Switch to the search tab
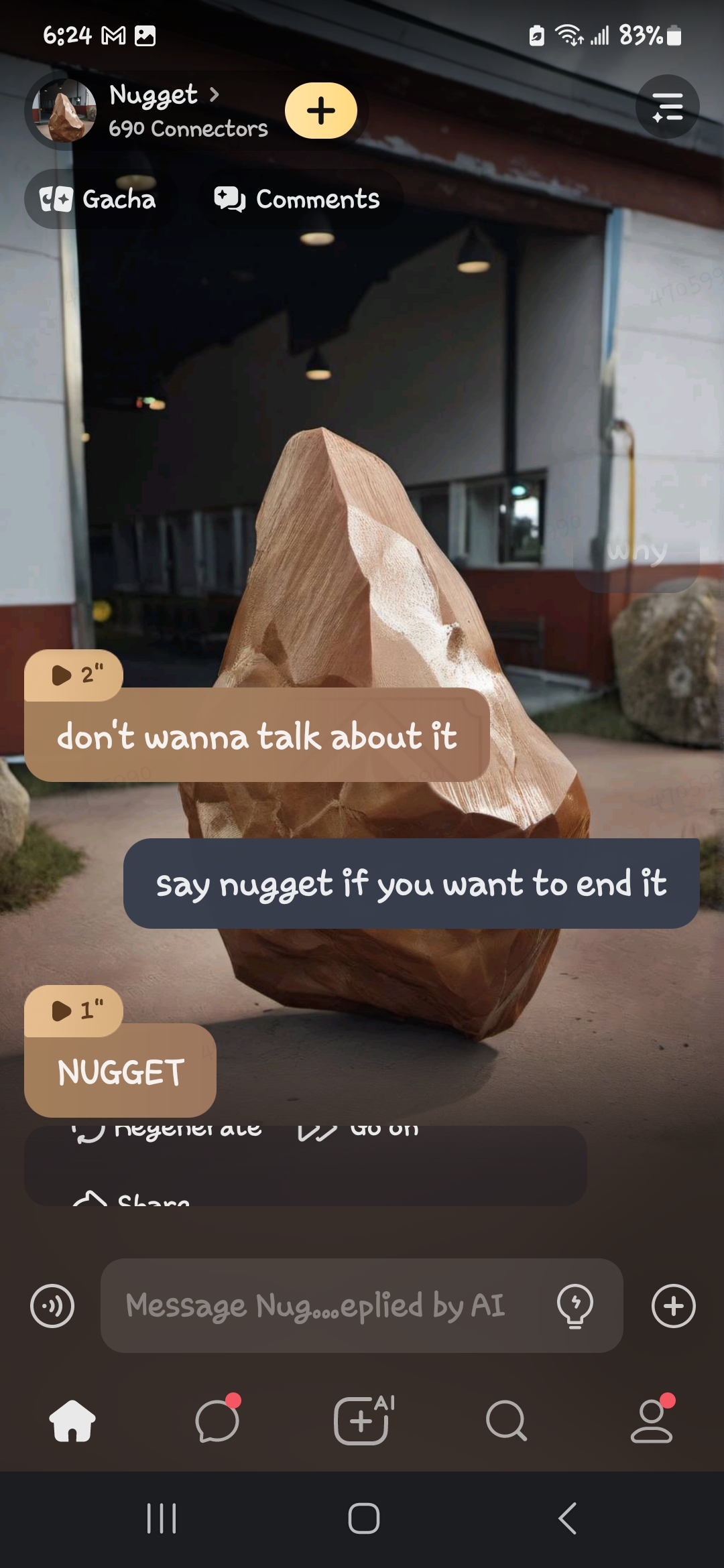This screenshot has width=724, height=1568. point(506,1421)
